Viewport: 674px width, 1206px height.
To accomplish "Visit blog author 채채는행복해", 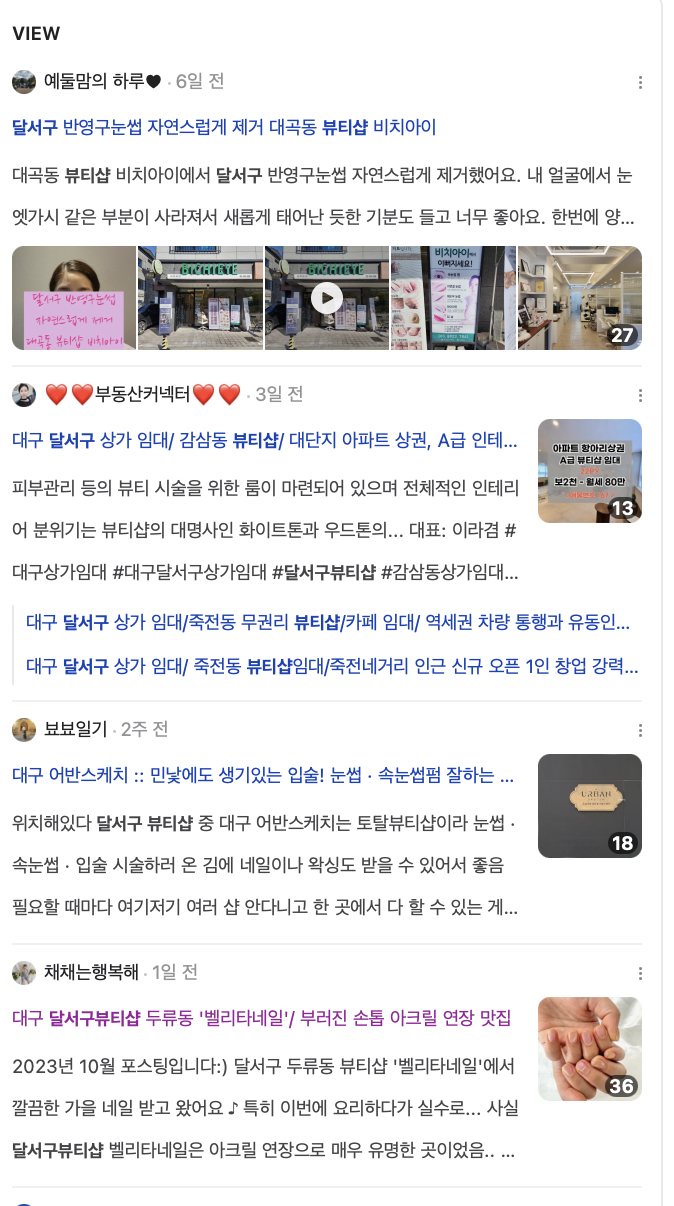I will click(90, 972).
